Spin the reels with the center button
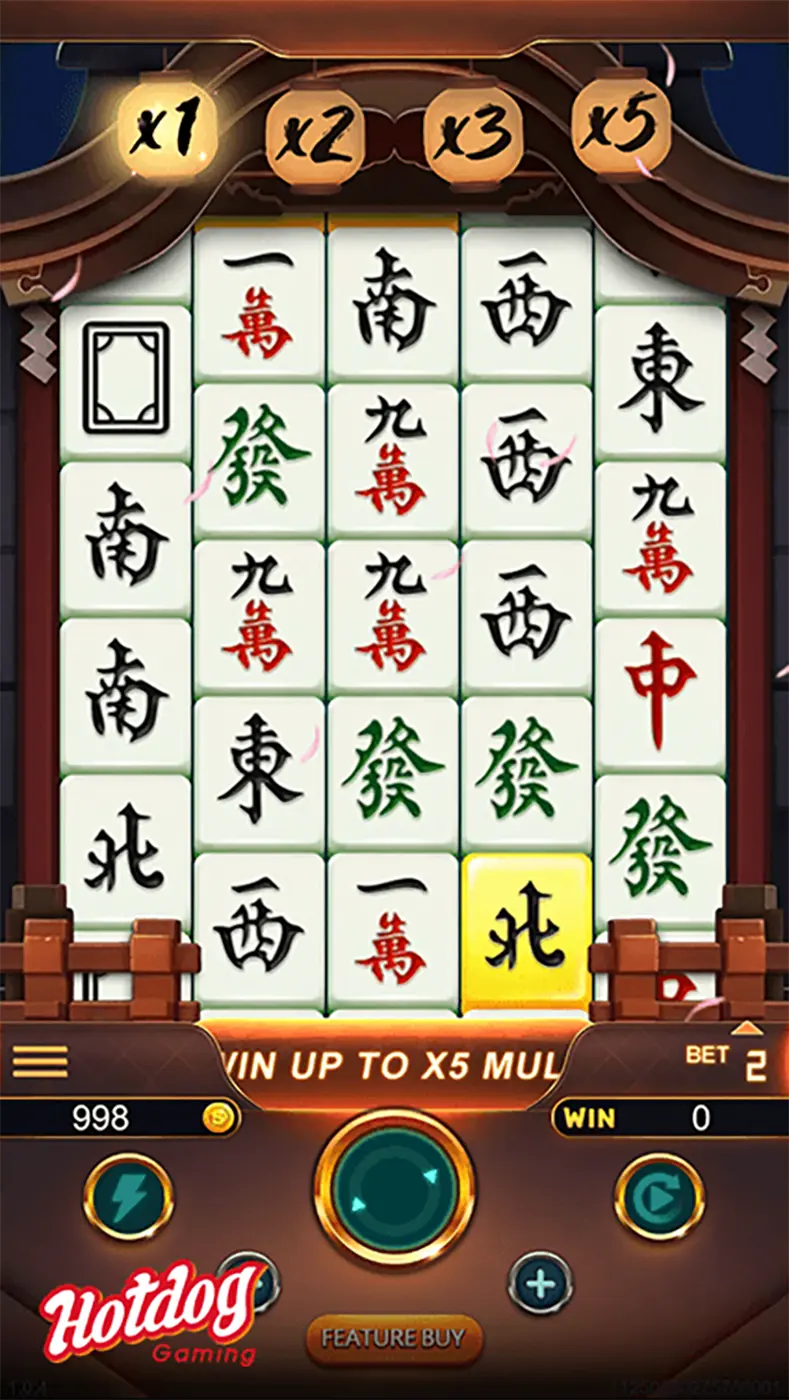Screen dimensions: 789x1400 (394, 1188)
